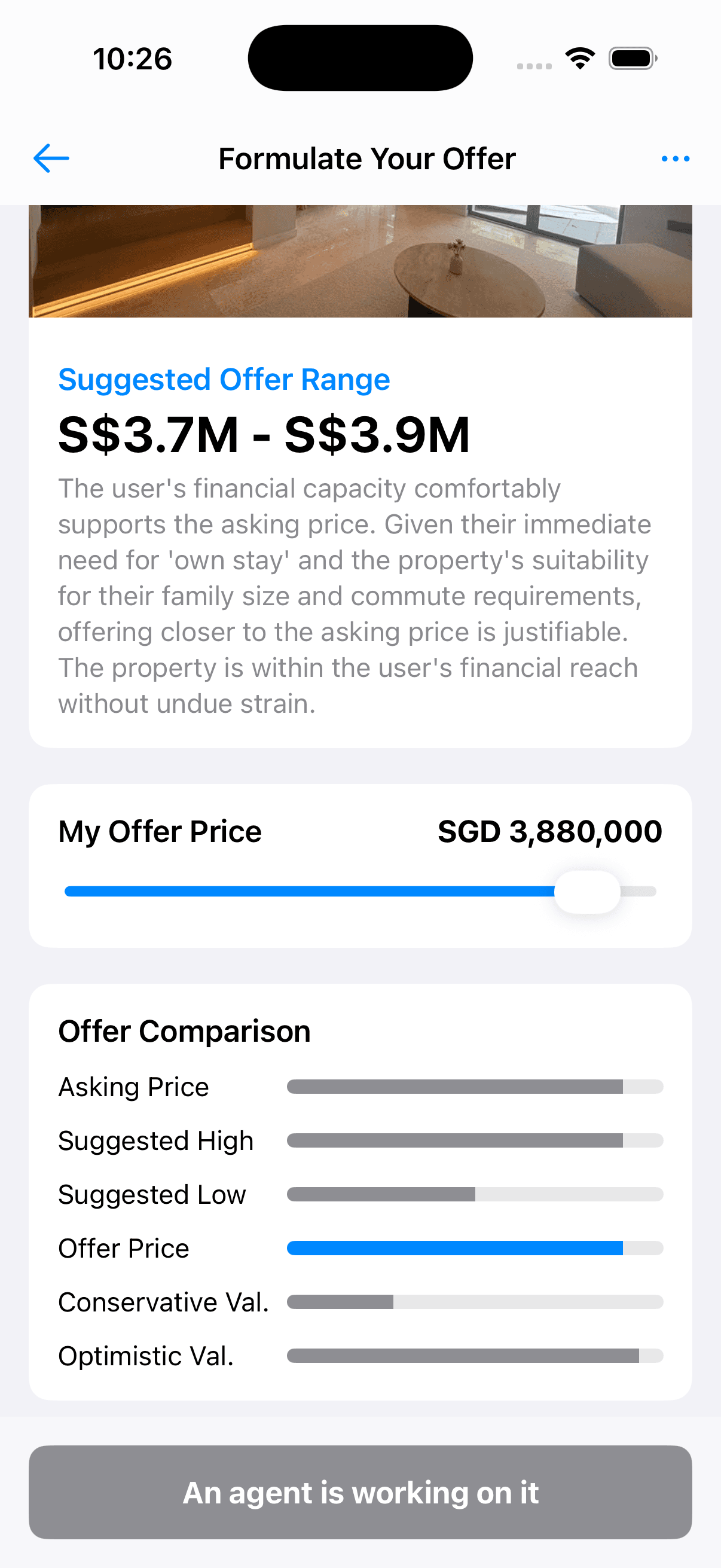Select the Formulate Your Offer title
The image size is (721, 1568).
366,158
